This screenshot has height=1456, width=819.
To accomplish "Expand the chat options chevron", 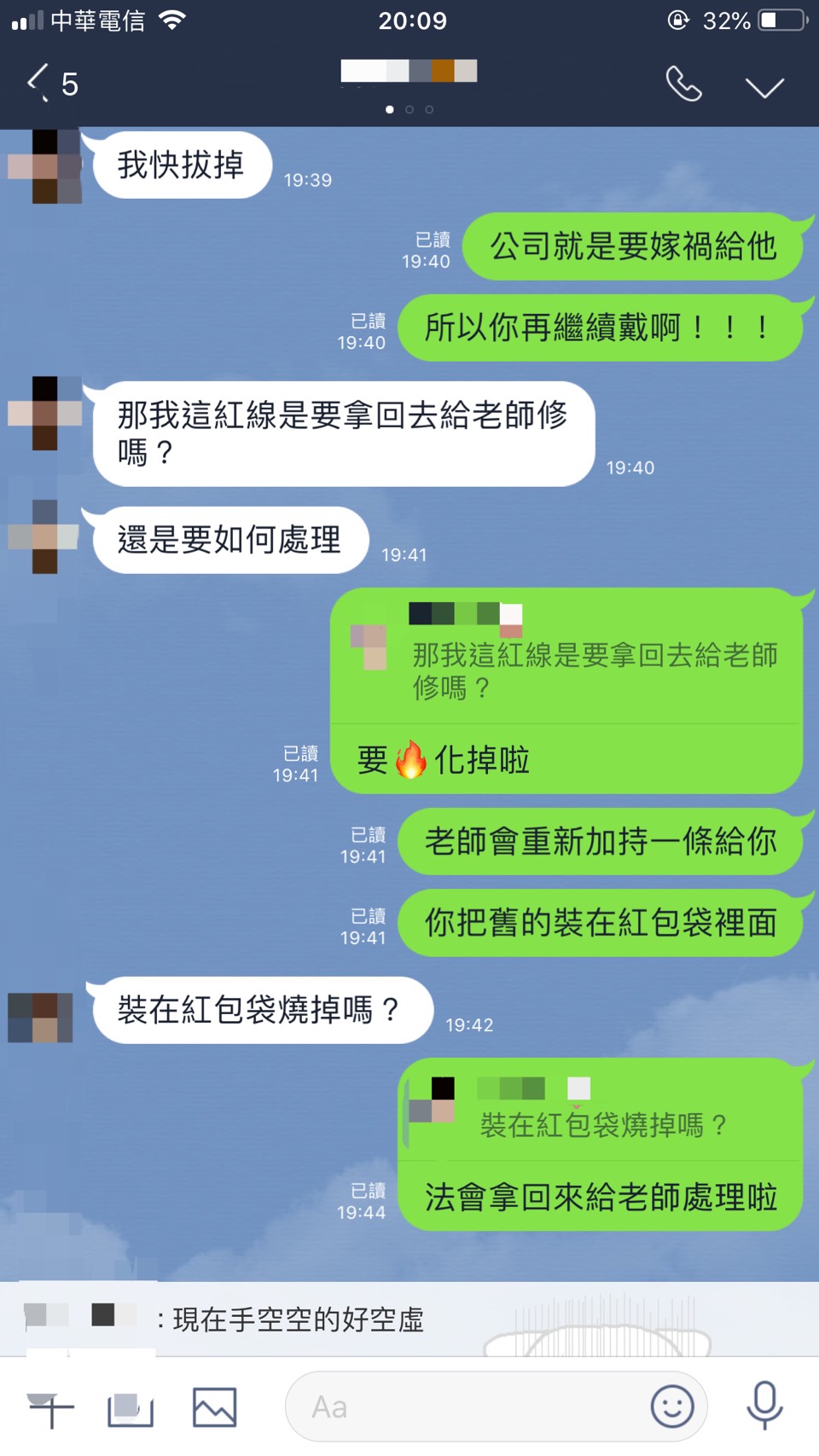I will pos(764,86).
